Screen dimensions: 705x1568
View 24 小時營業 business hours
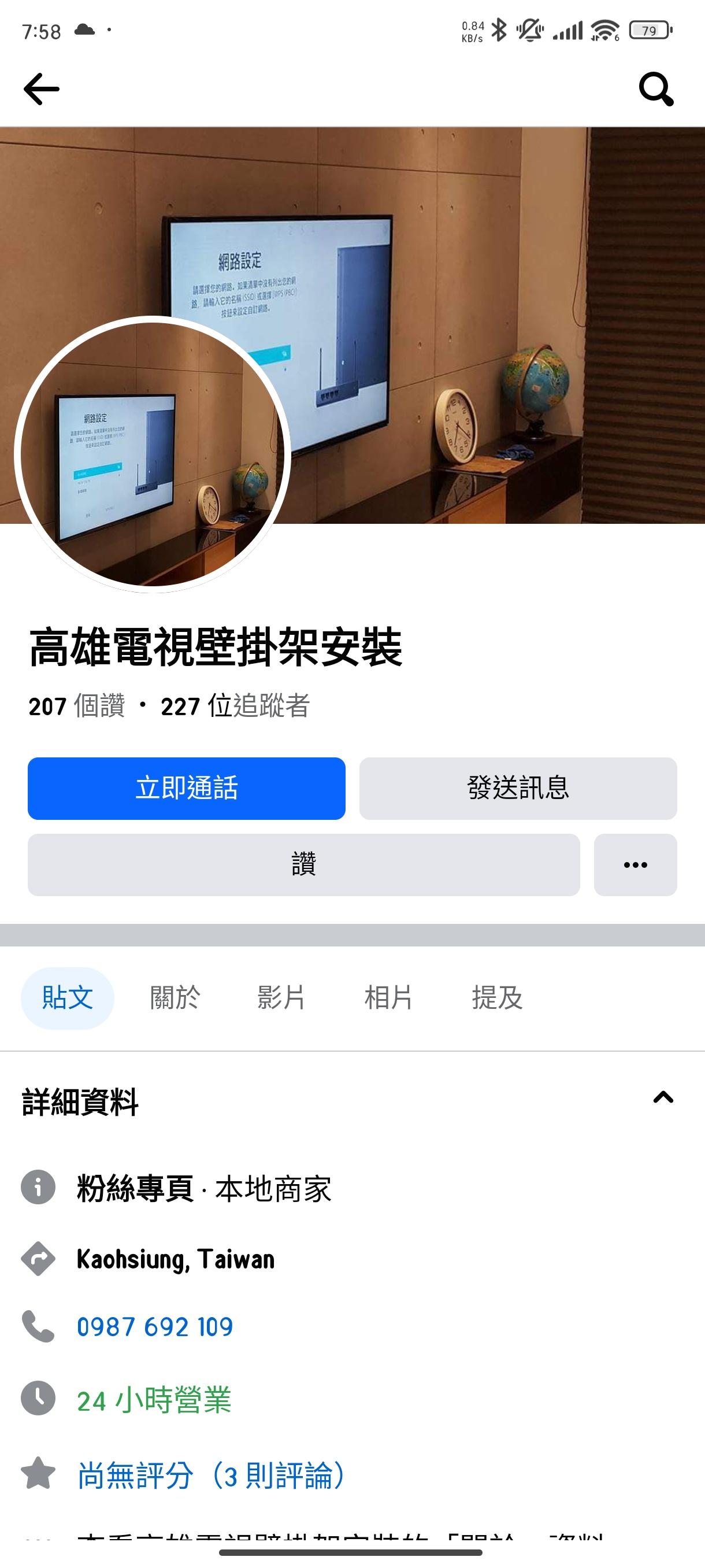[154, 1399]
